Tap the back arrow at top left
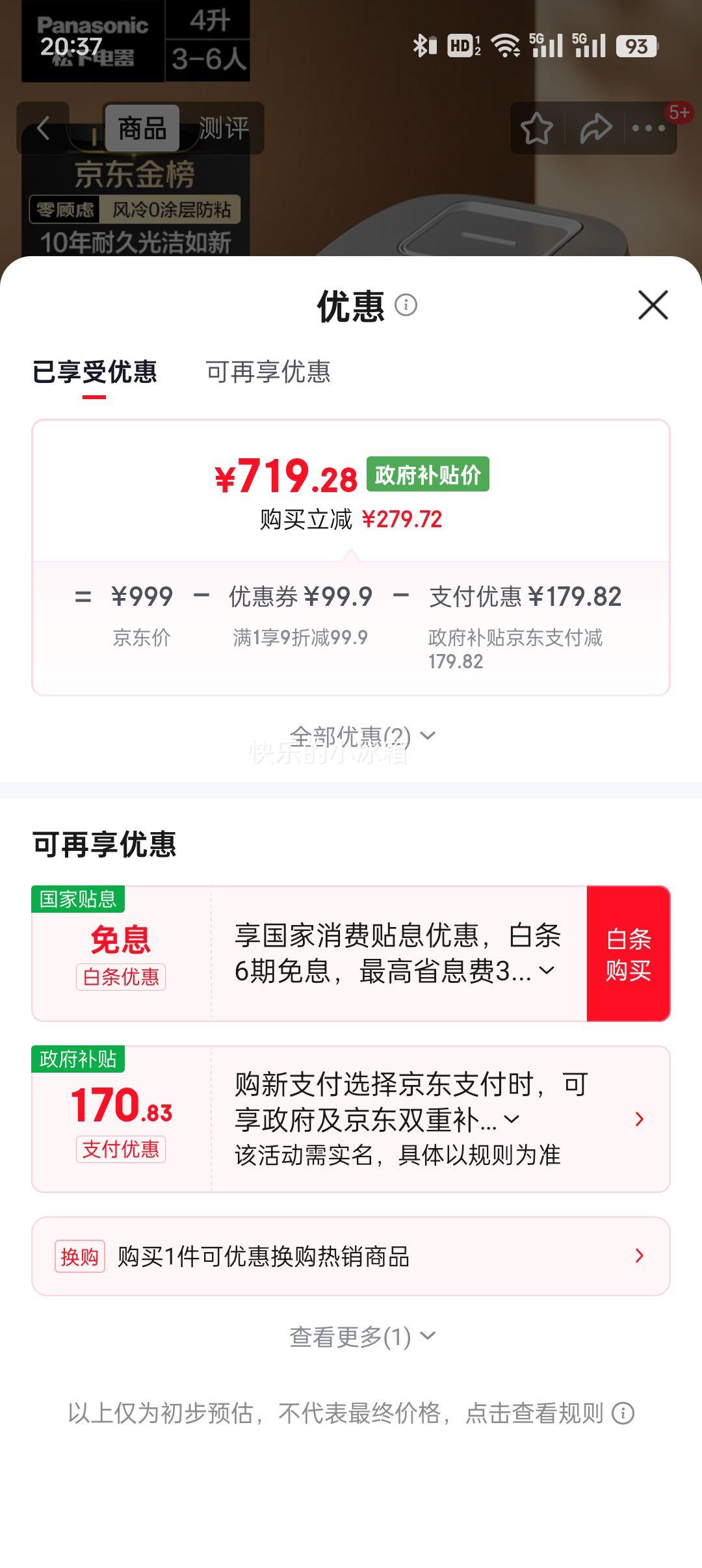This screenshot has width=702, height=1568. pos(44,129)
